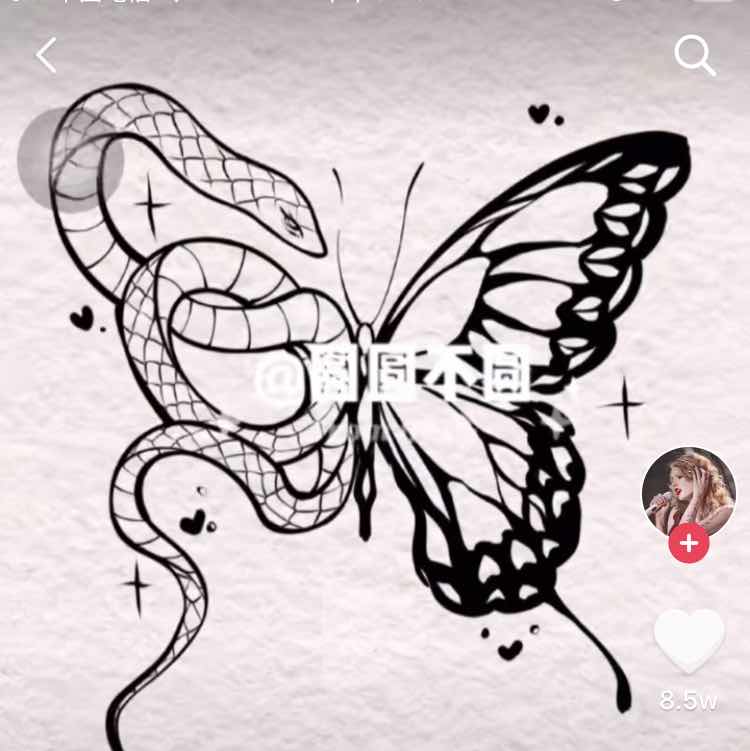This screenshot has width=750, height=751.
Task: Open the creator's profile avatar
Action: coord(688,493)
